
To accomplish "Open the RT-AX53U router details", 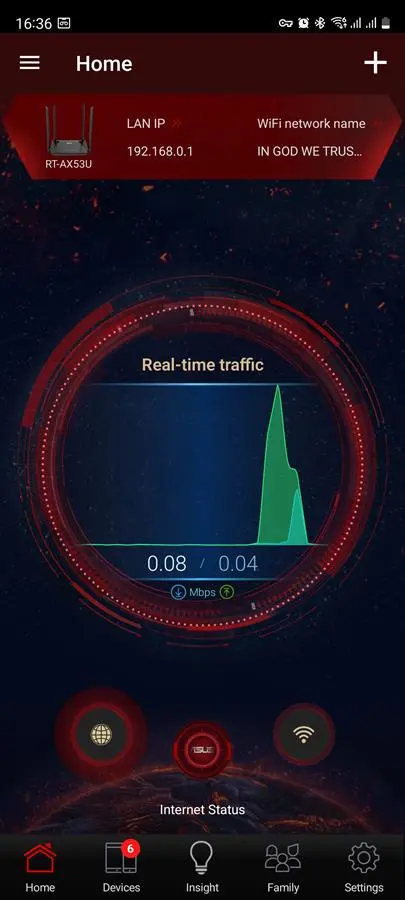I will 69,137.
